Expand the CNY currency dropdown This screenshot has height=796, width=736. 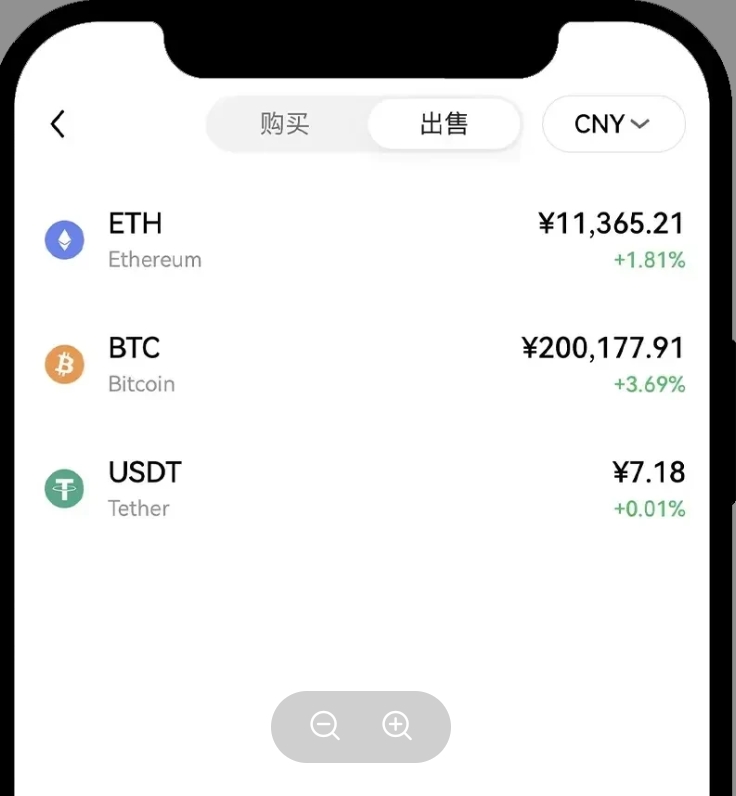[x=613, y=124]
